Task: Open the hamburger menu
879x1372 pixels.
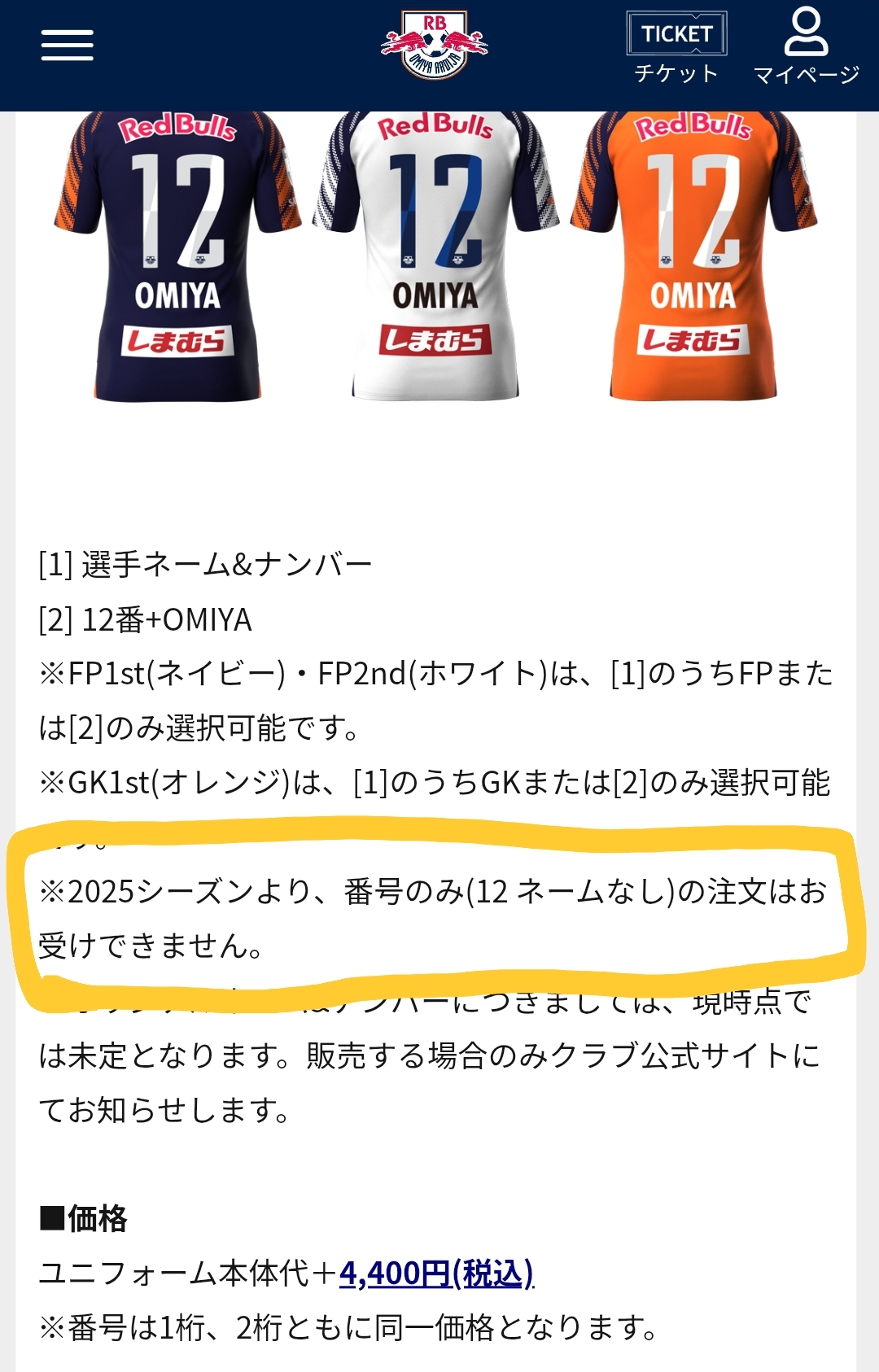Action: tap(68, 45)
